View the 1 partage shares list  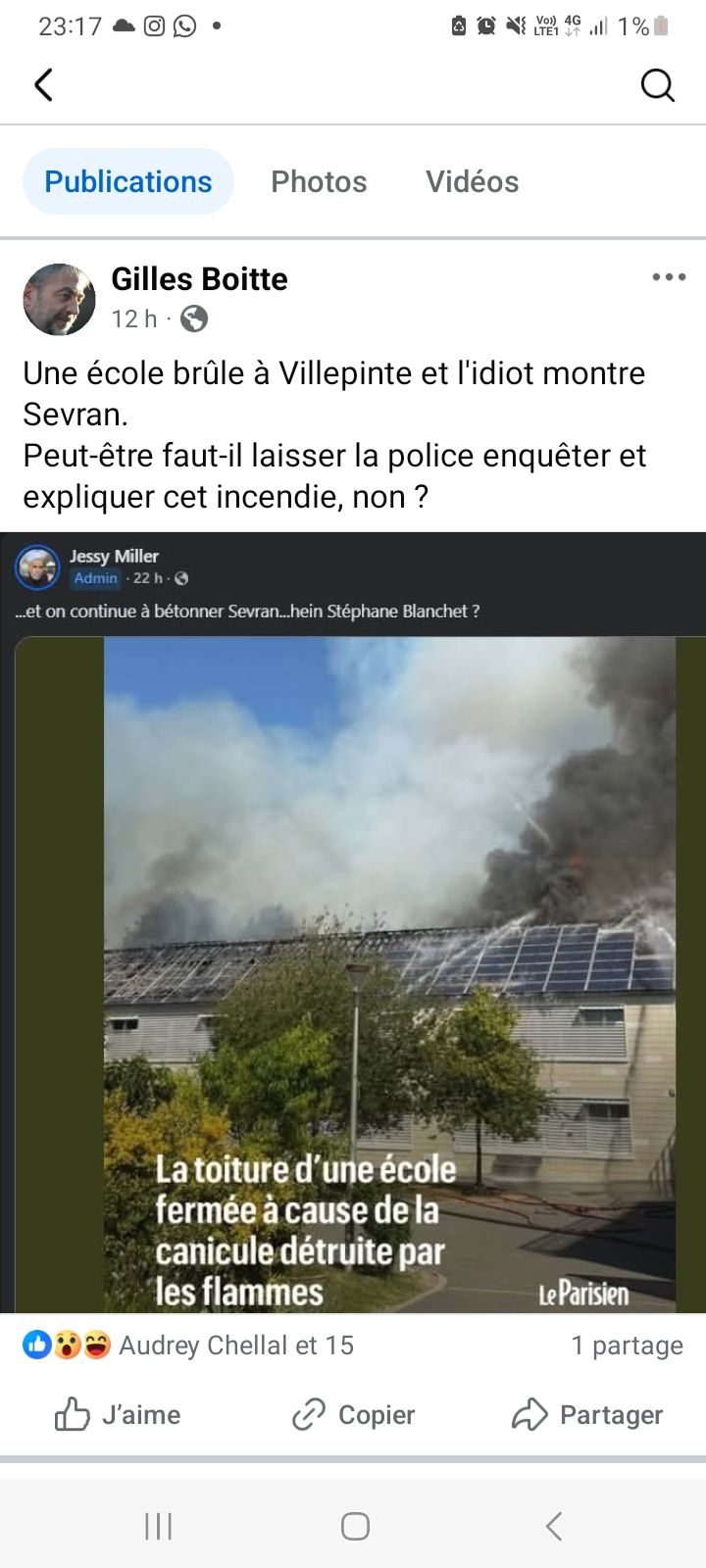pos(627,1346)
